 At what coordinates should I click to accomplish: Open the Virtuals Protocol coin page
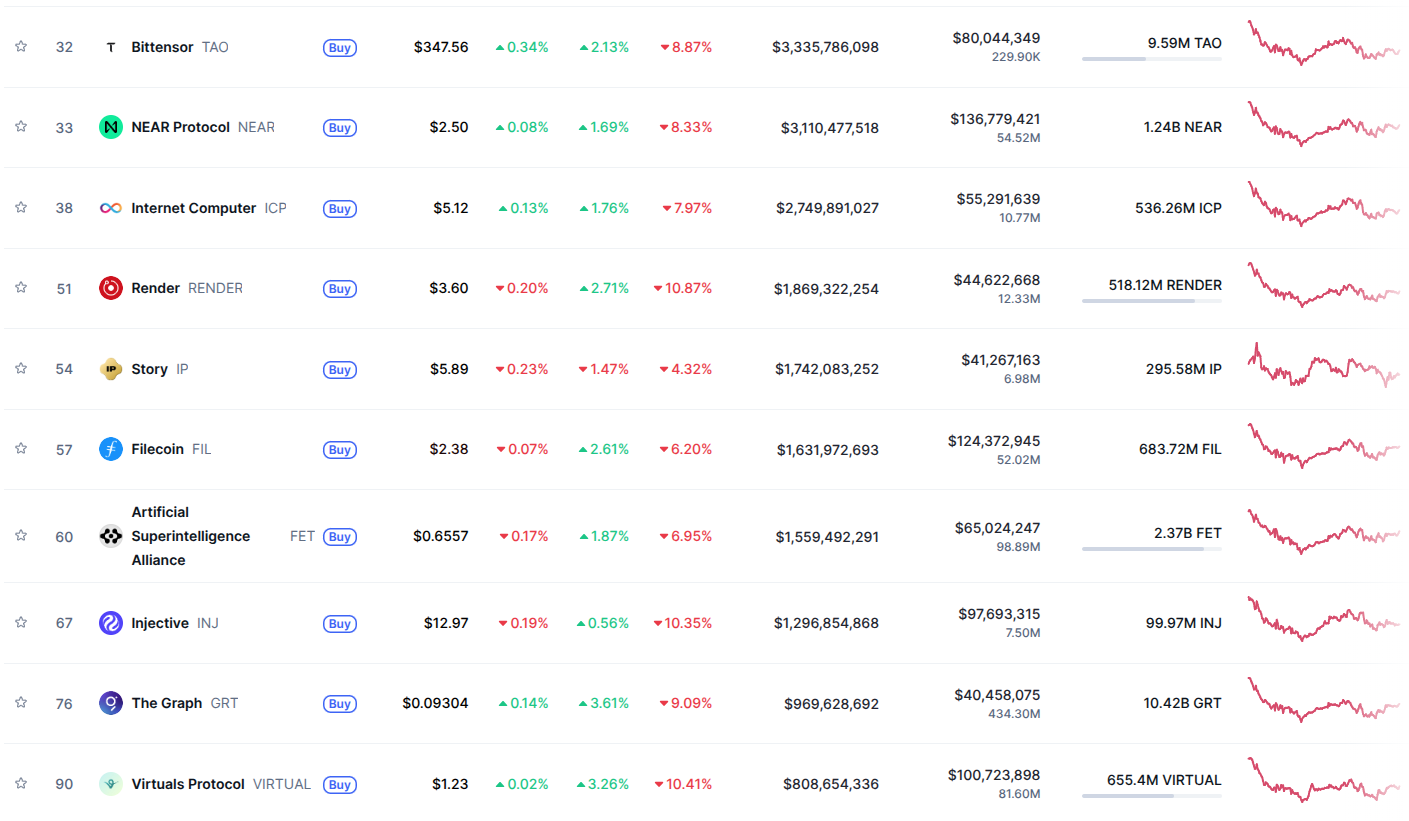[187, 784]
